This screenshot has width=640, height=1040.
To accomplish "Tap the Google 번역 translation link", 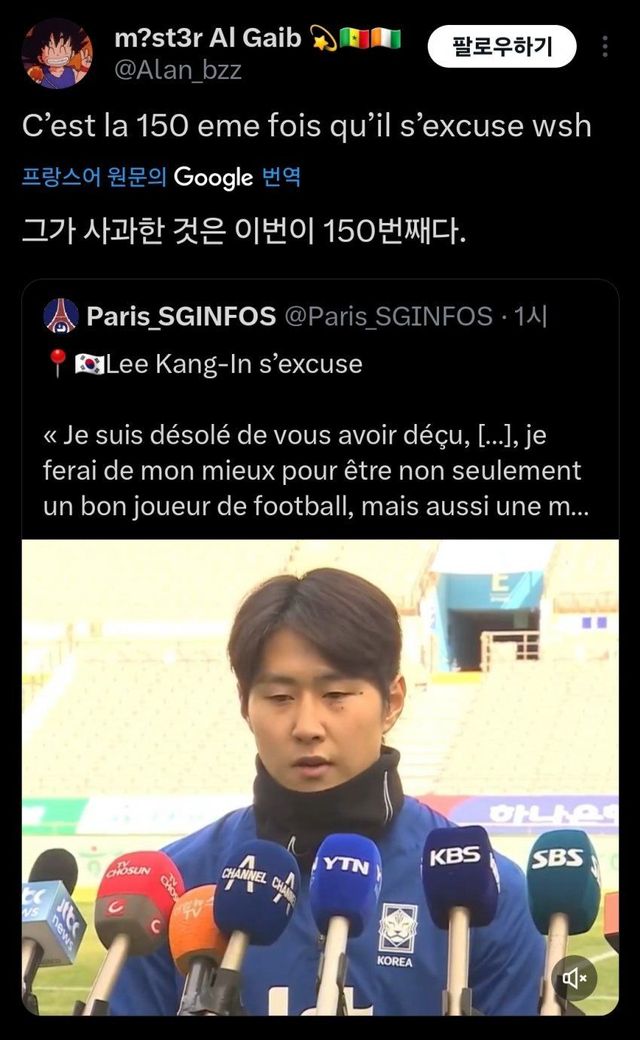I will click(161, 178).
